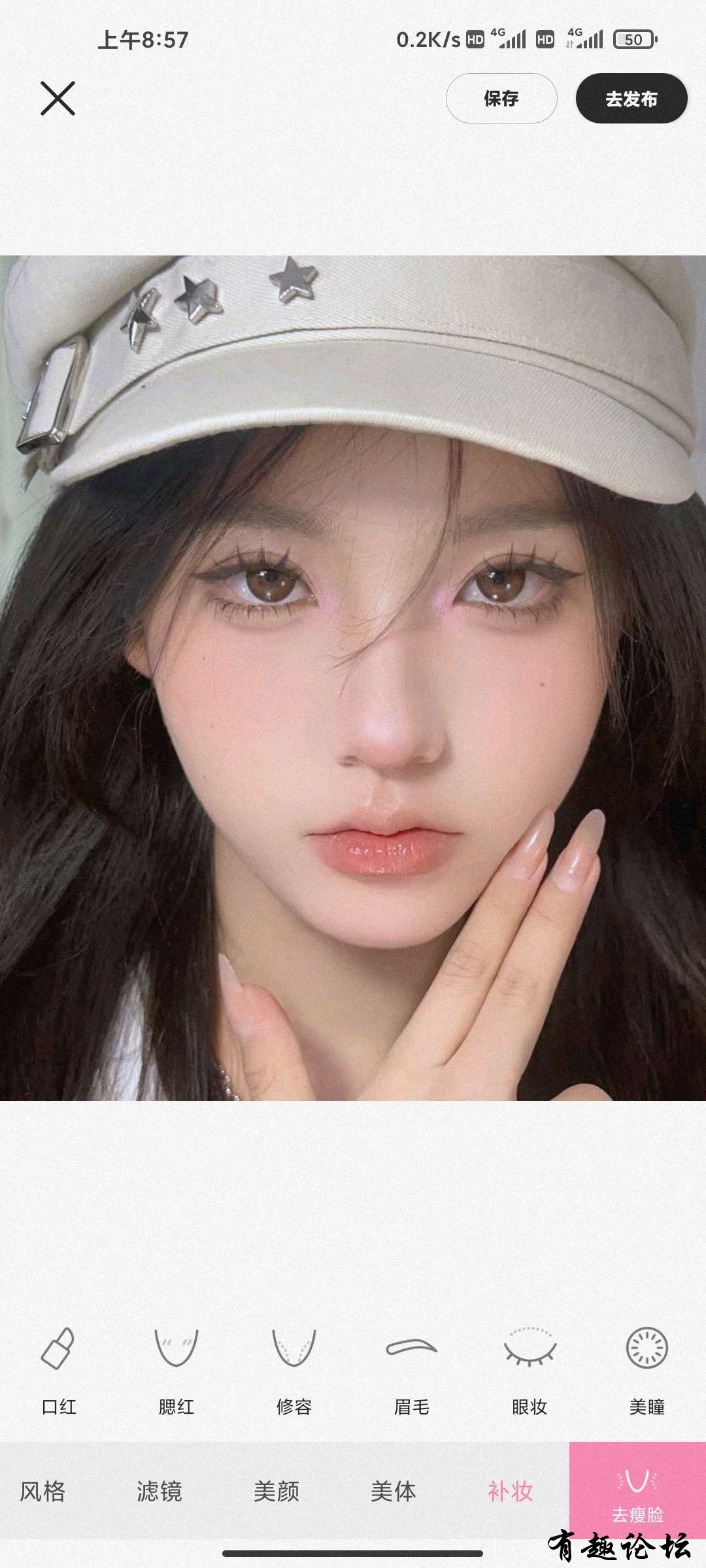Image resolution: width=706 pixels, height=1568 pixels.
Task: Go to the 美颜 beautify tab
Action: pyautogui.click(x=277, y=1492)
